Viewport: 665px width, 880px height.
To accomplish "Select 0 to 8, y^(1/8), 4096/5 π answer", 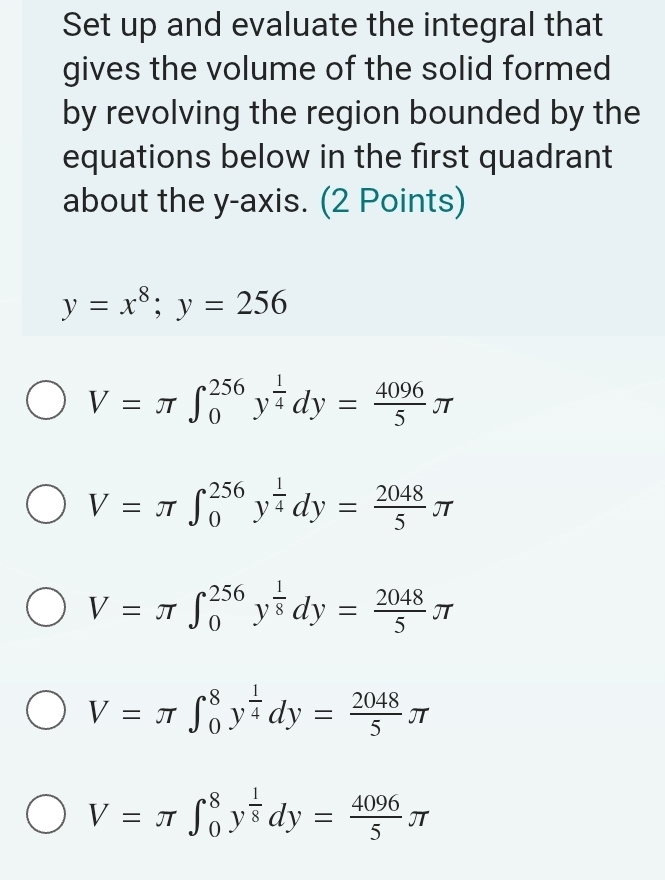I will tap(47, 817).
